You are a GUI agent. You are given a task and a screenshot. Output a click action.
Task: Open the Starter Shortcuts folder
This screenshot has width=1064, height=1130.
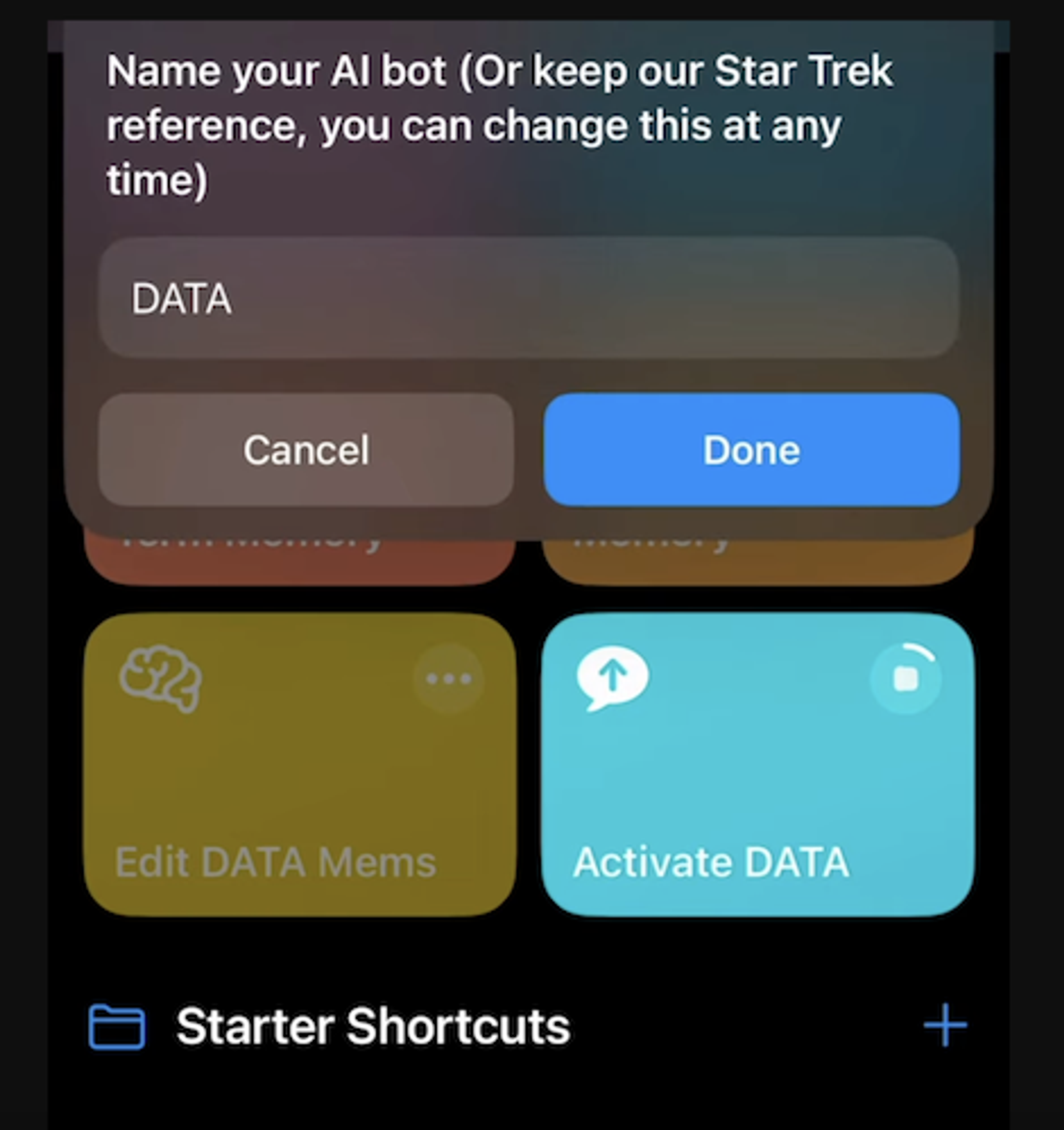[x=372, y=1026]
